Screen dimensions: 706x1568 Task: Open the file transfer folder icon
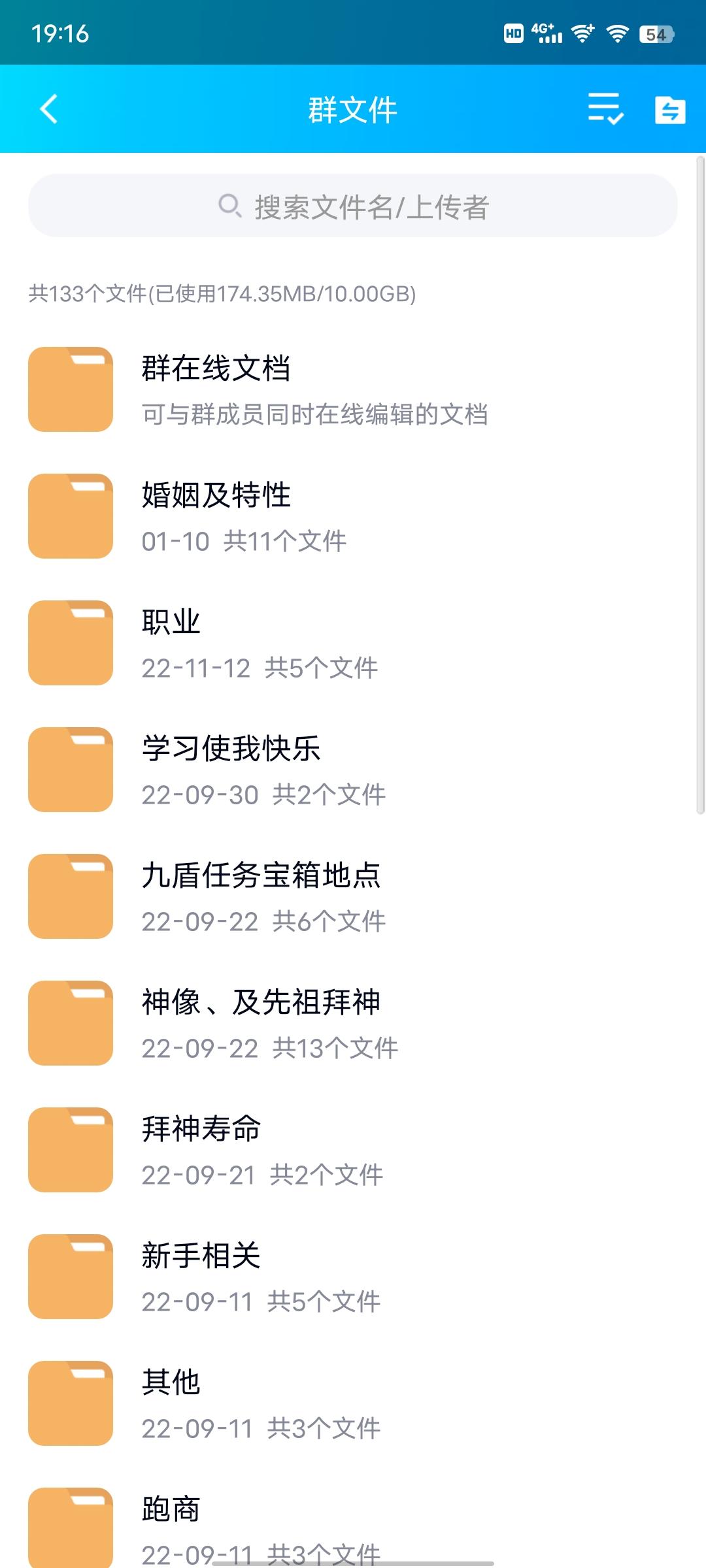pos(670,109)
